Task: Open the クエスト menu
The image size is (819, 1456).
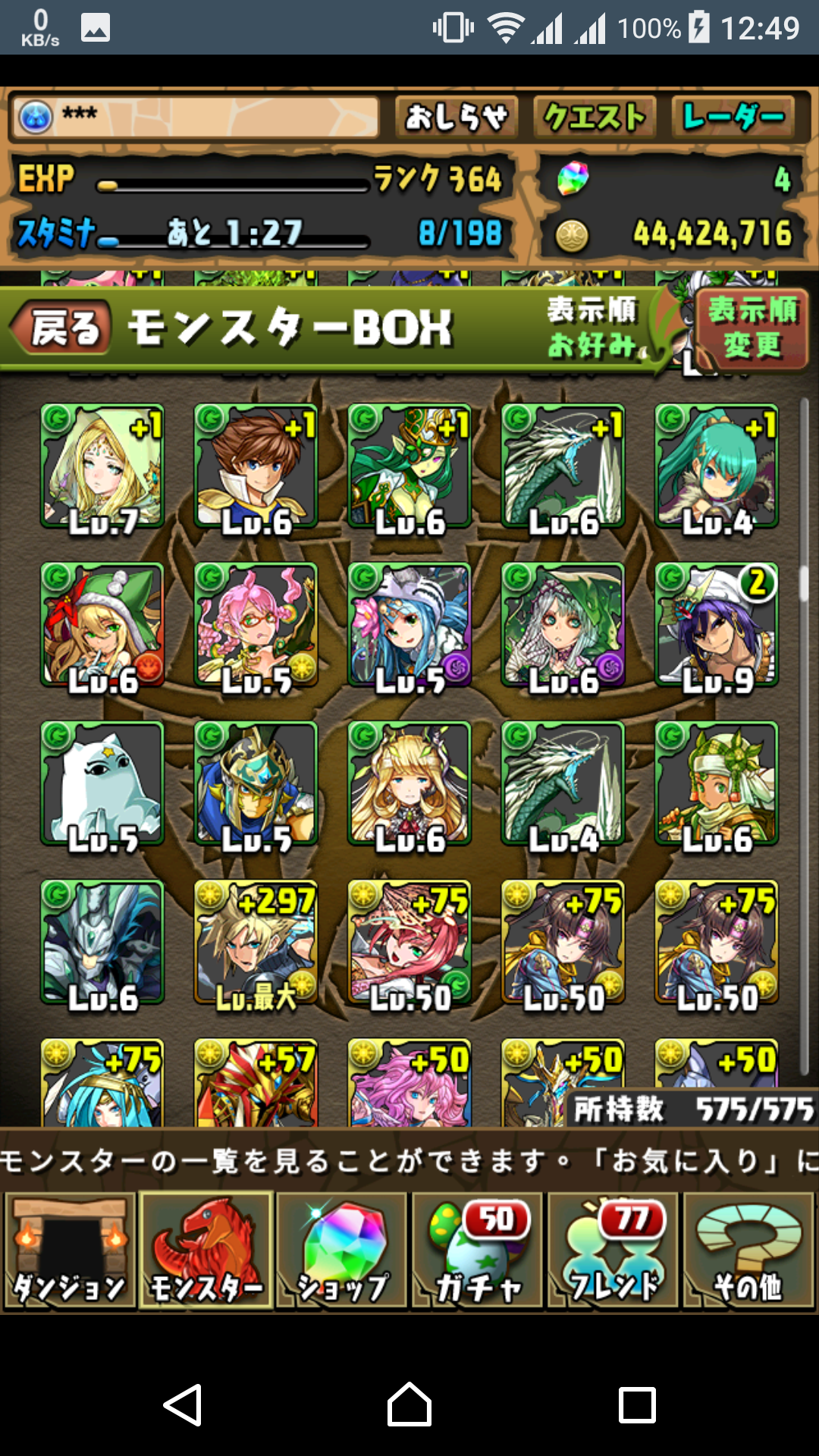Action: pos(595,118)
